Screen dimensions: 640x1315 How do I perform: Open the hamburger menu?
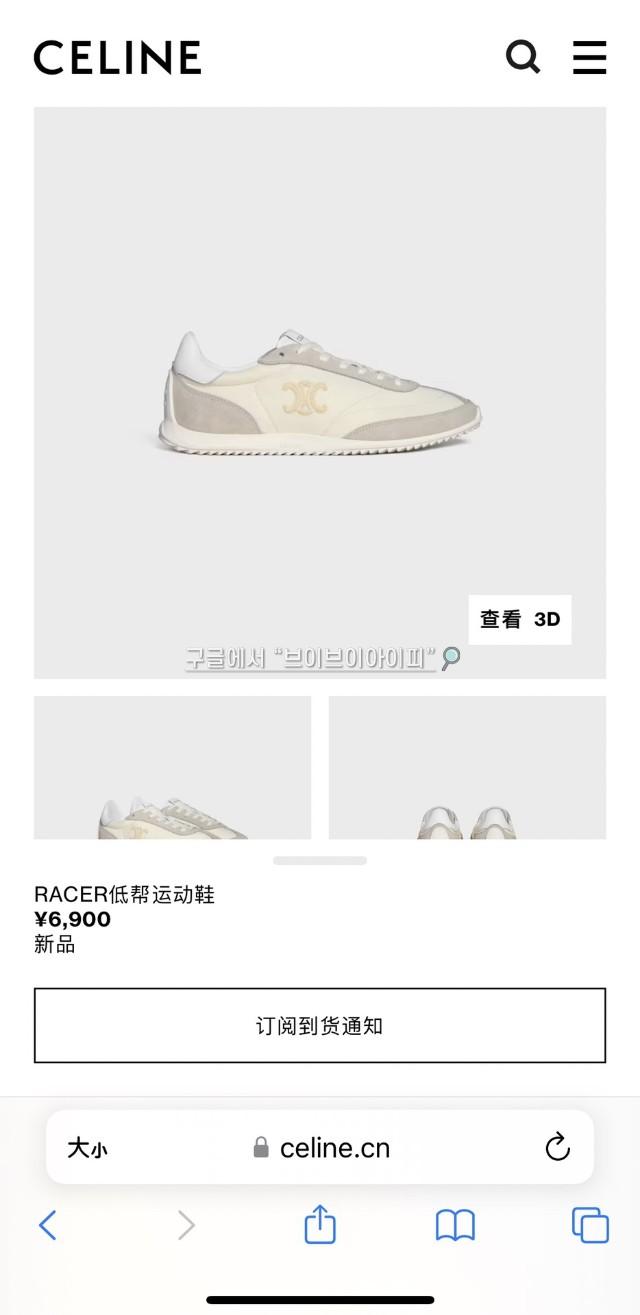[589, 57]
